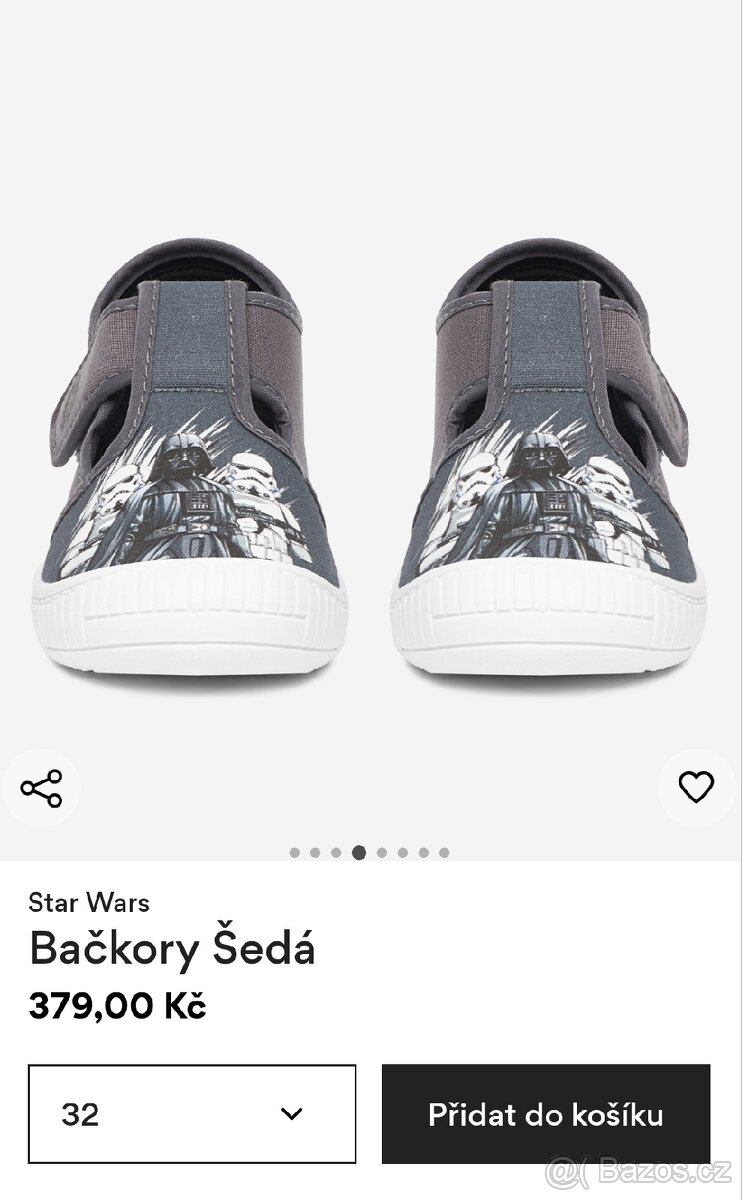Click the currently active carousel dot
742x1200 pixels.
[359, 852]
